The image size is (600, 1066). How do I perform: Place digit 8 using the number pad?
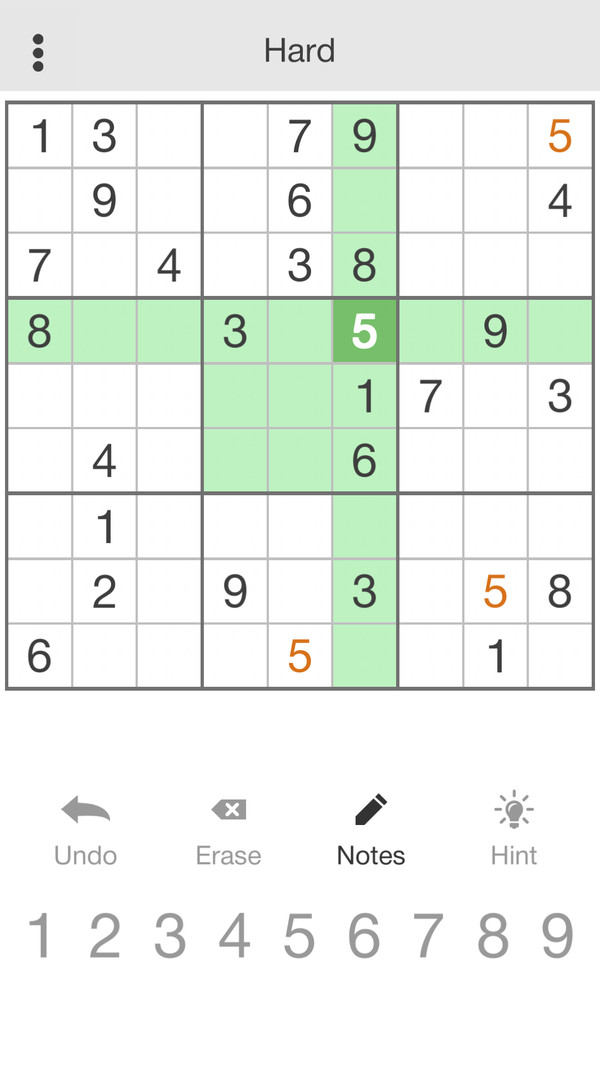click(493, 937)
